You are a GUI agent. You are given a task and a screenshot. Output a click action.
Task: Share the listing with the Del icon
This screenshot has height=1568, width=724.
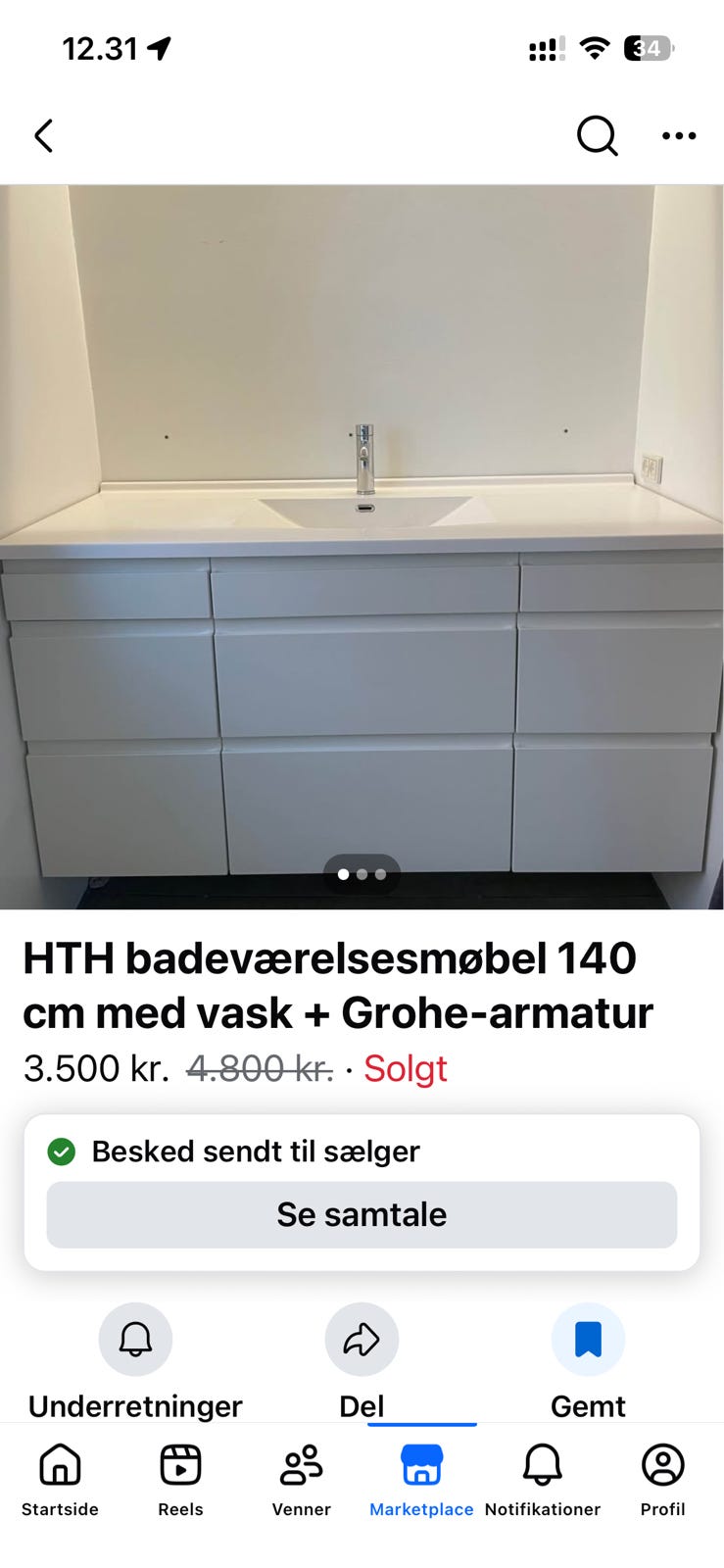pos(362,1339)
